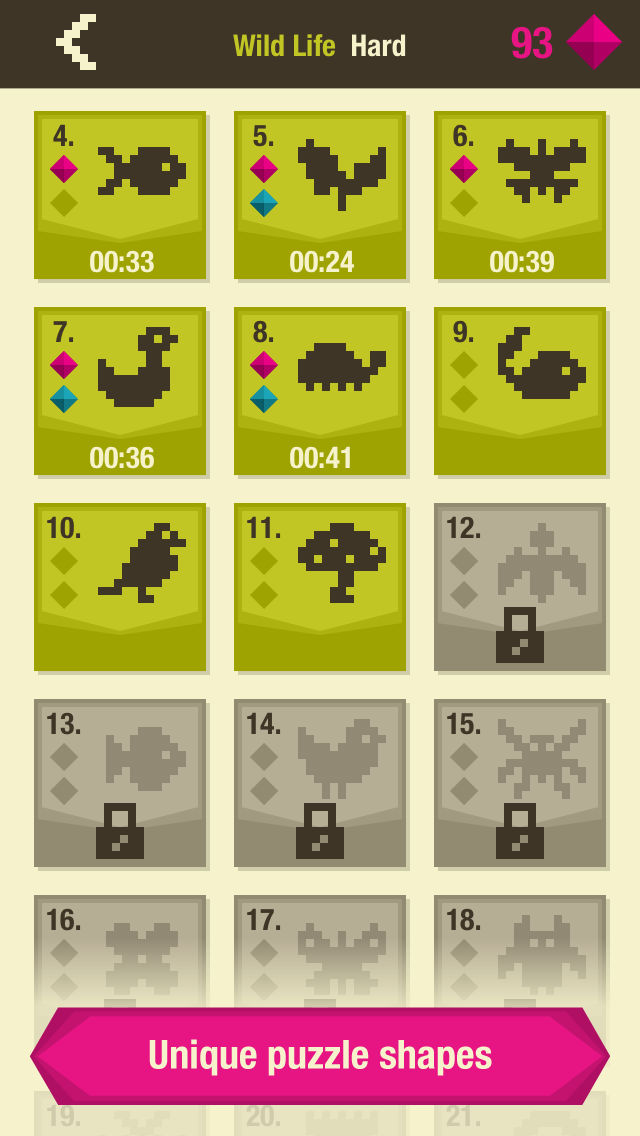The height and width of the screenshot is (1136, 640).
Task: Tap locked puzzle 12
Action: point(520,587)
